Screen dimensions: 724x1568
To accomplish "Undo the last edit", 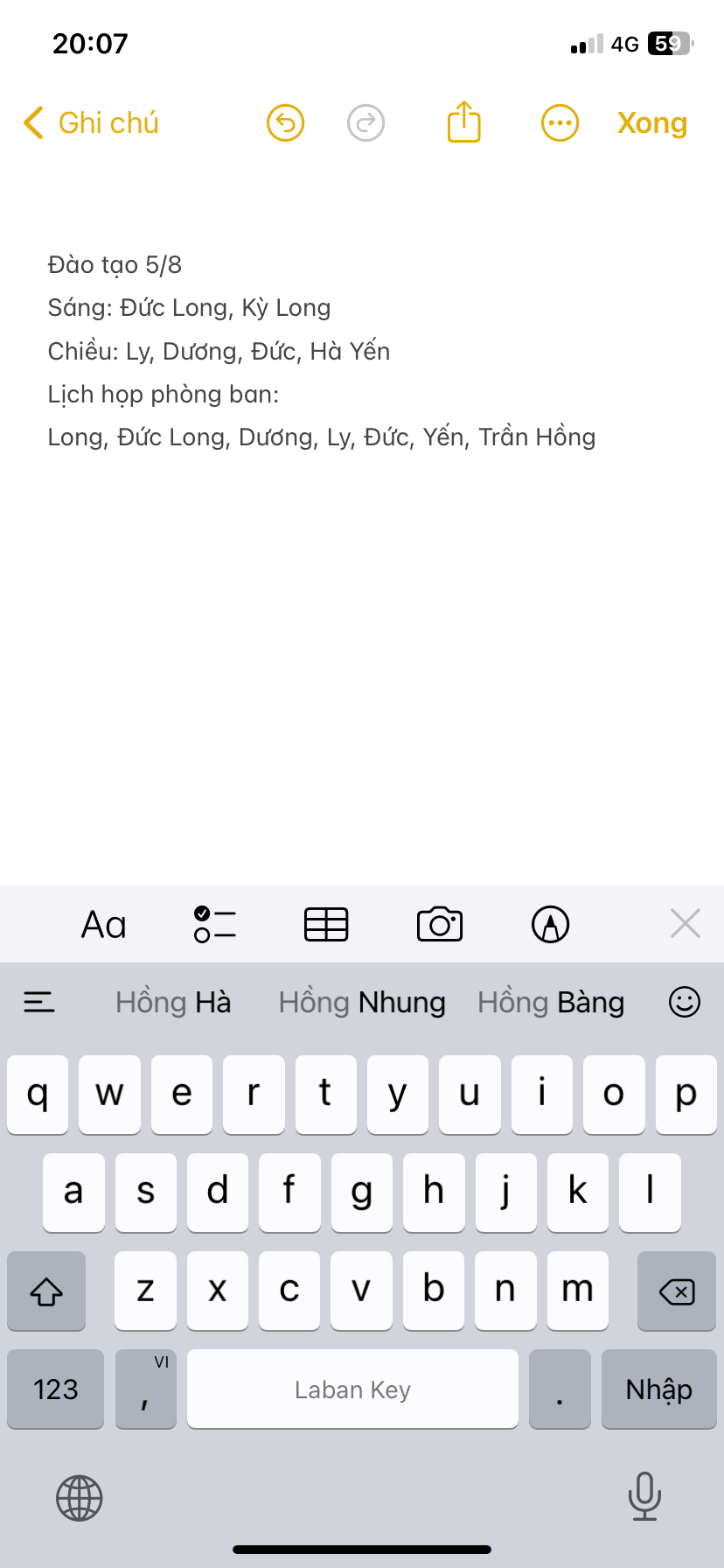I will (285, 123).
